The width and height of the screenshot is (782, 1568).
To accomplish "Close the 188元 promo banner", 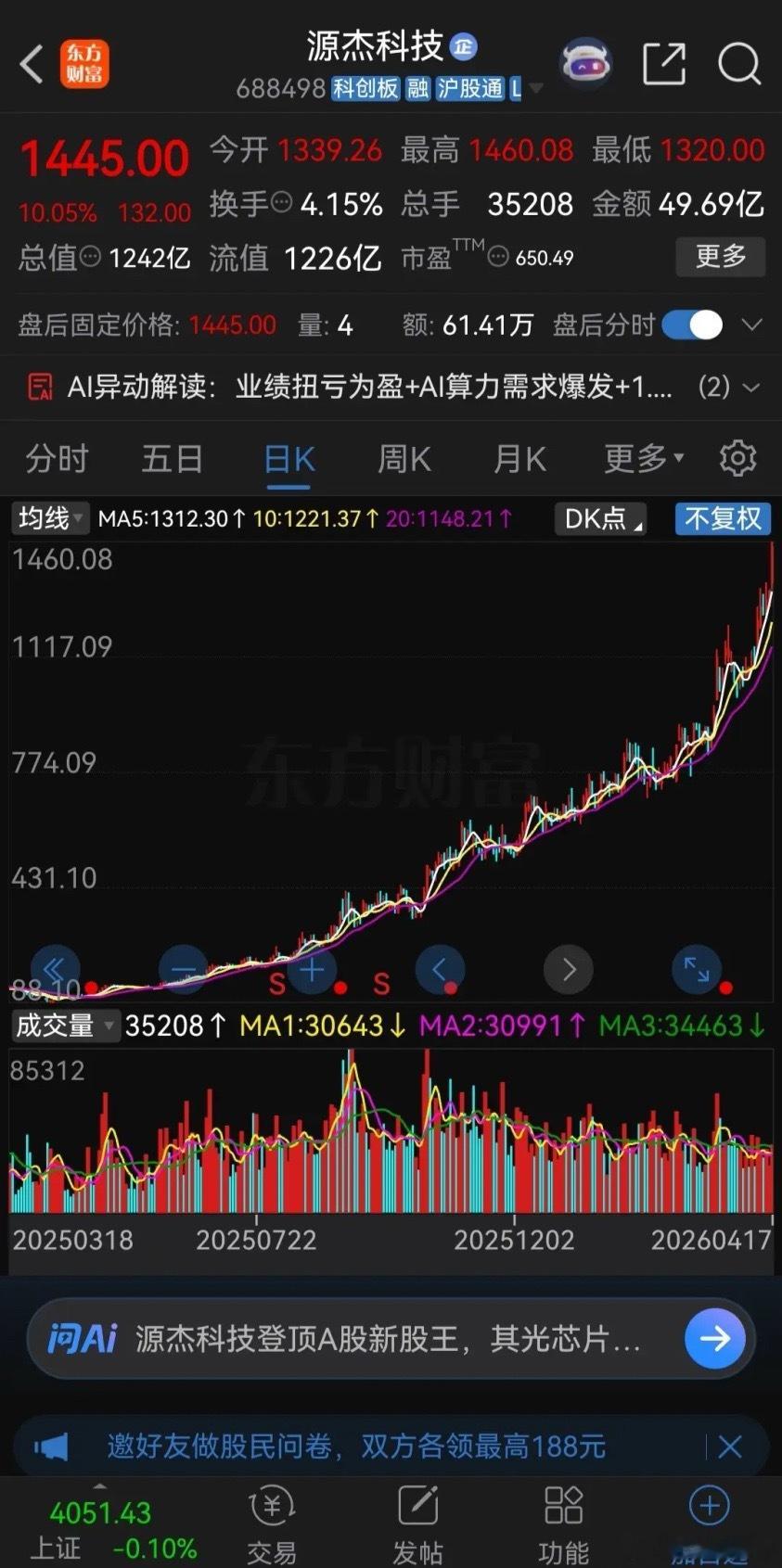I will (x=729, y=1447).
